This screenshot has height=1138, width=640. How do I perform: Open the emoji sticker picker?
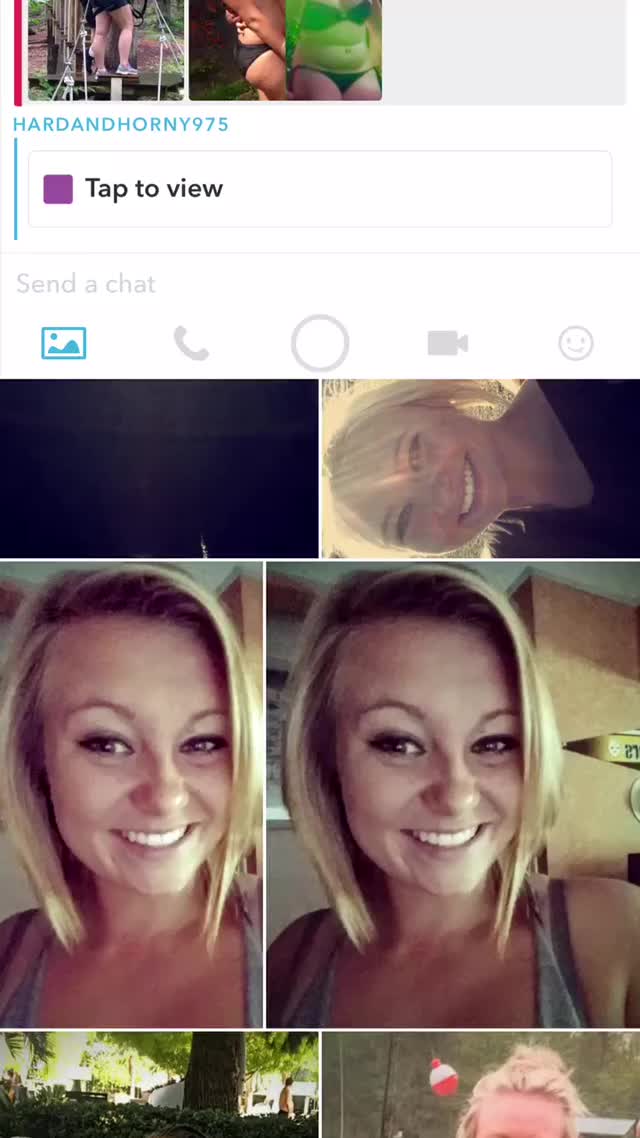(x=575, y=344)
